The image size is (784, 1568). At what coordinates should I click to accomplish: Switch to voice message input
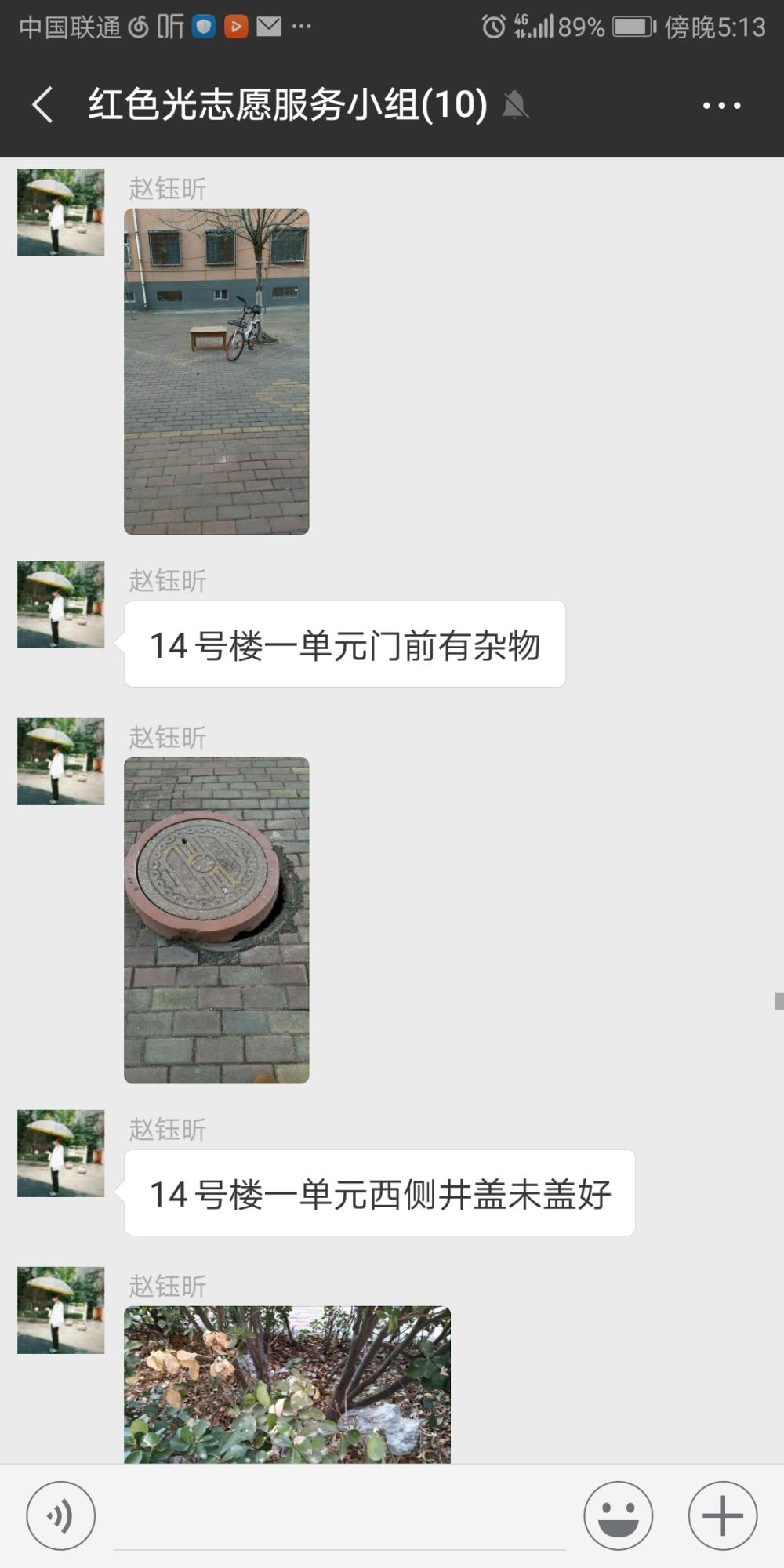(x=61, y=1515)
